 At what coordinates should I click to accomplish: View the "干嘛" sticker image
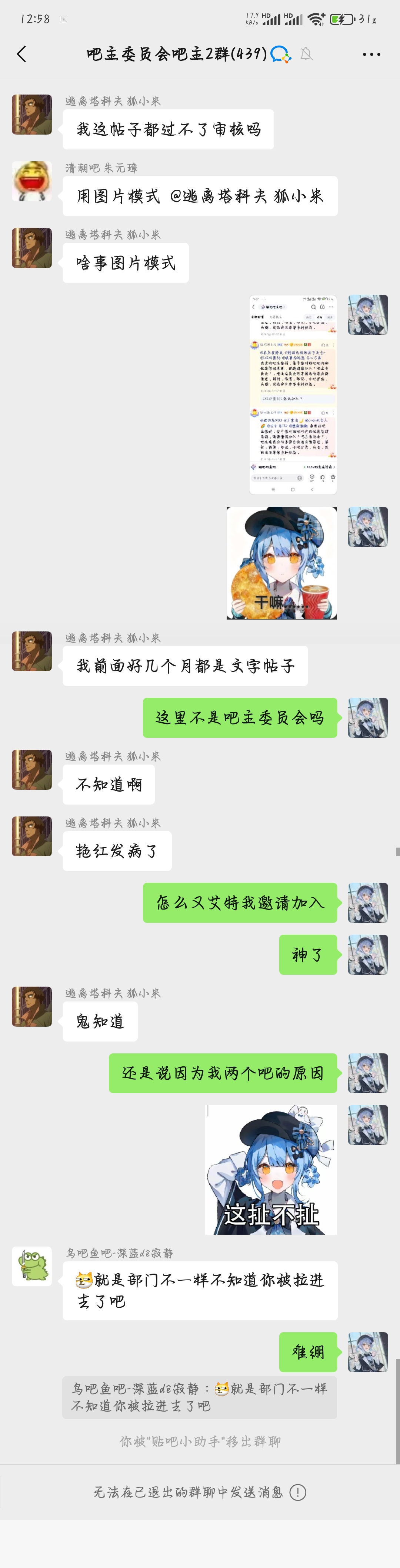pos(281,562)
